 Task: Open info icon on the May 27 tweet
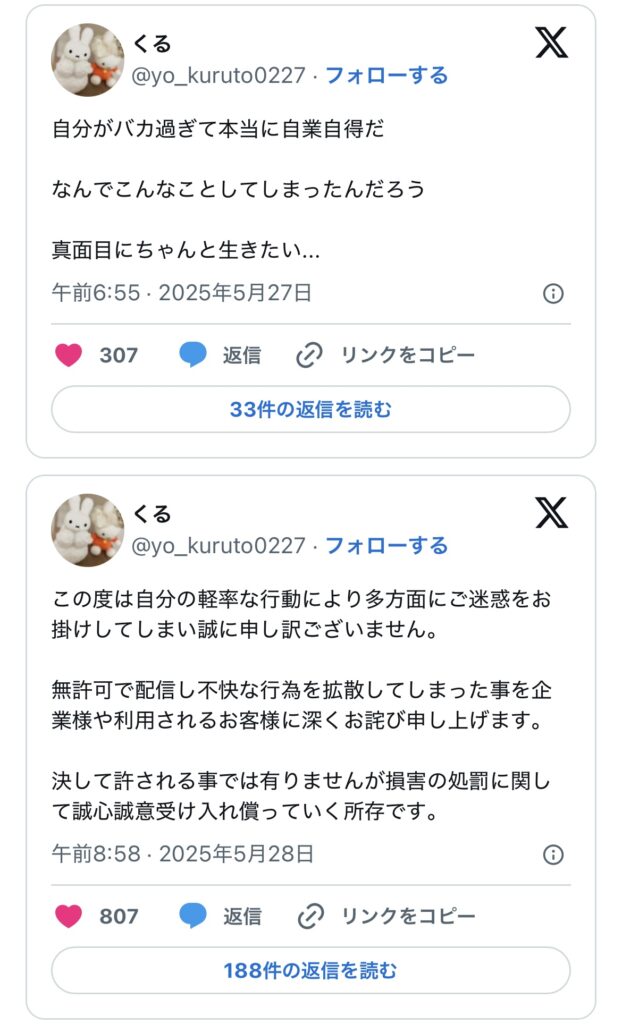click(553, 293)
